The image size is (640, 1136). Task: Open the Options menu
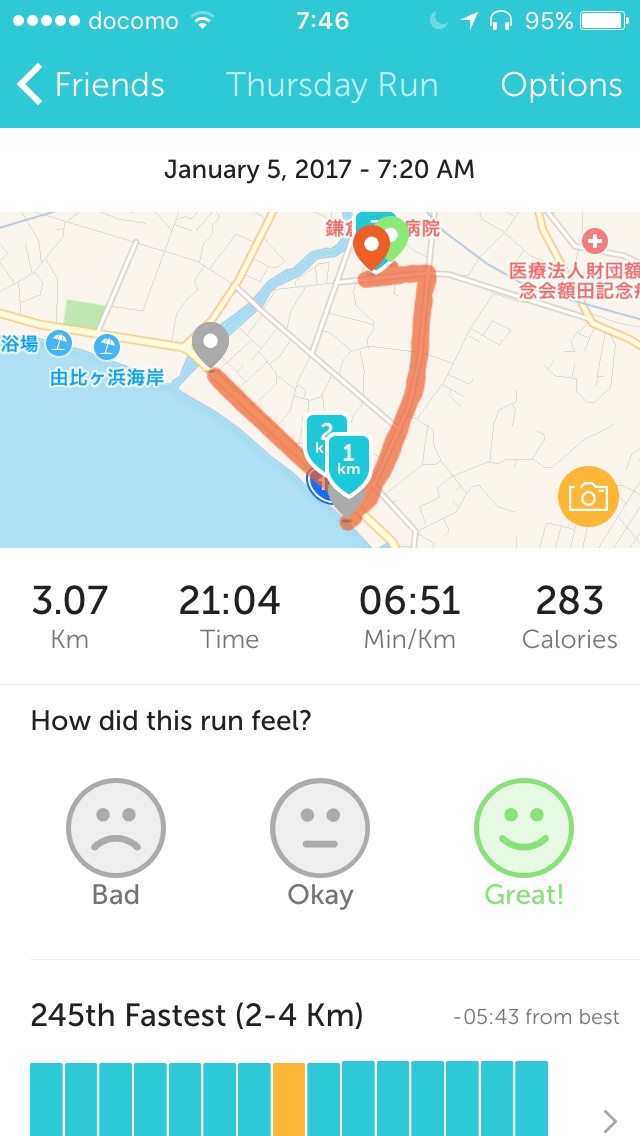561,86
